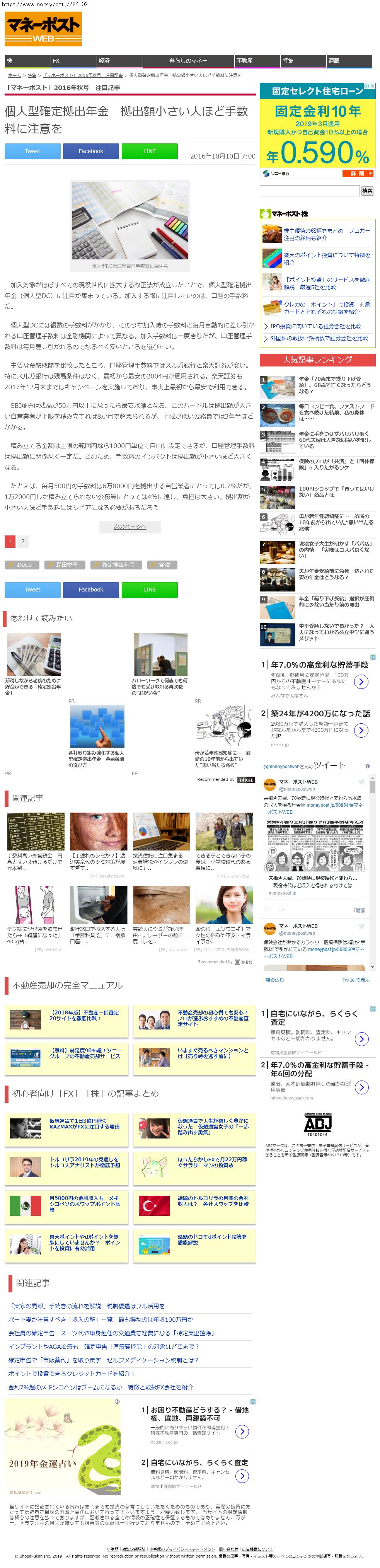Open IPO投資に向いている証券会社を比較 link
The image size is (380, 1568).
pos(315,326)
